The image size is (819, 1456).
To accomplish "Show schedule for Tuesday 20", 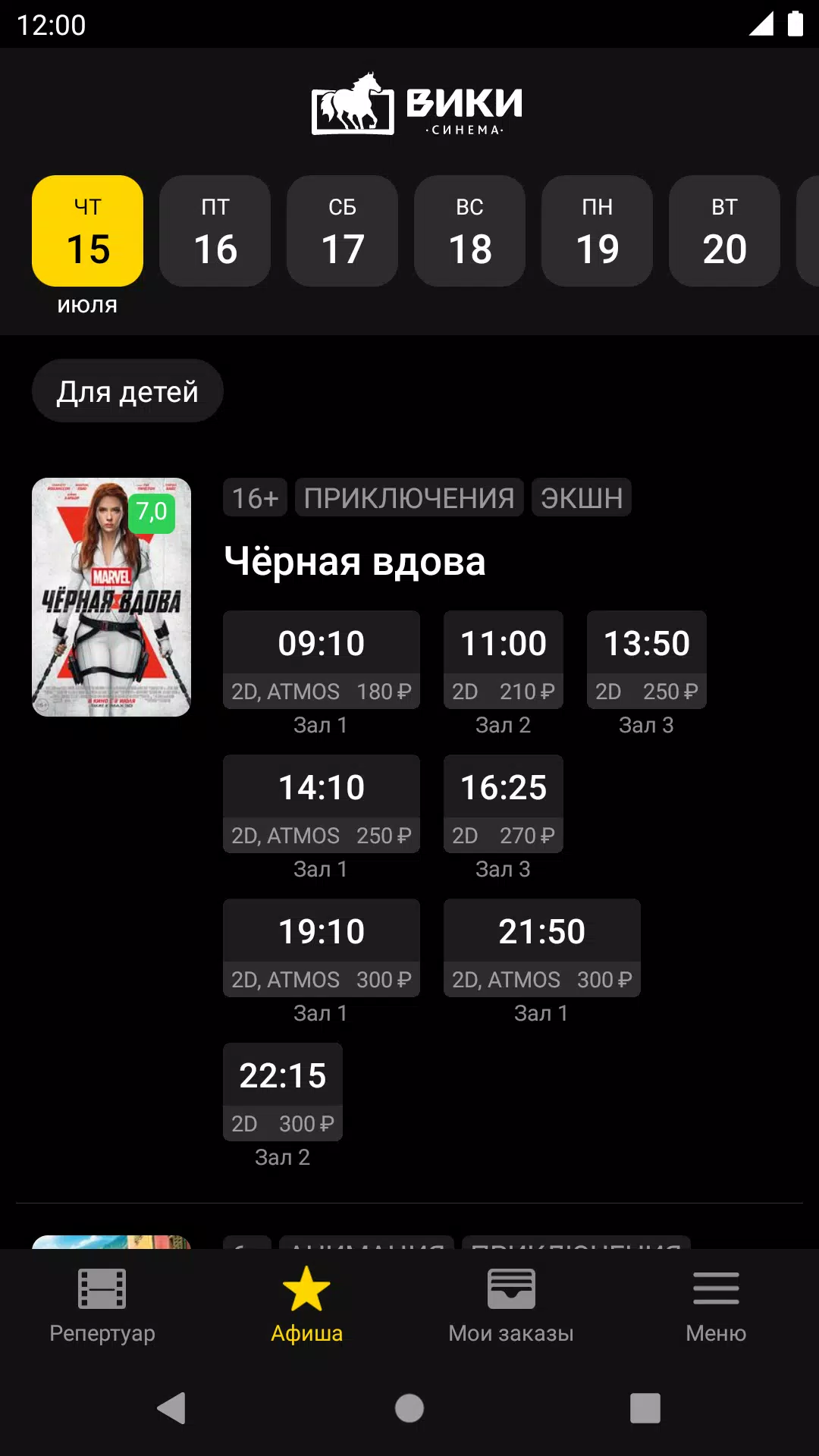I will (x=724, y=231).
